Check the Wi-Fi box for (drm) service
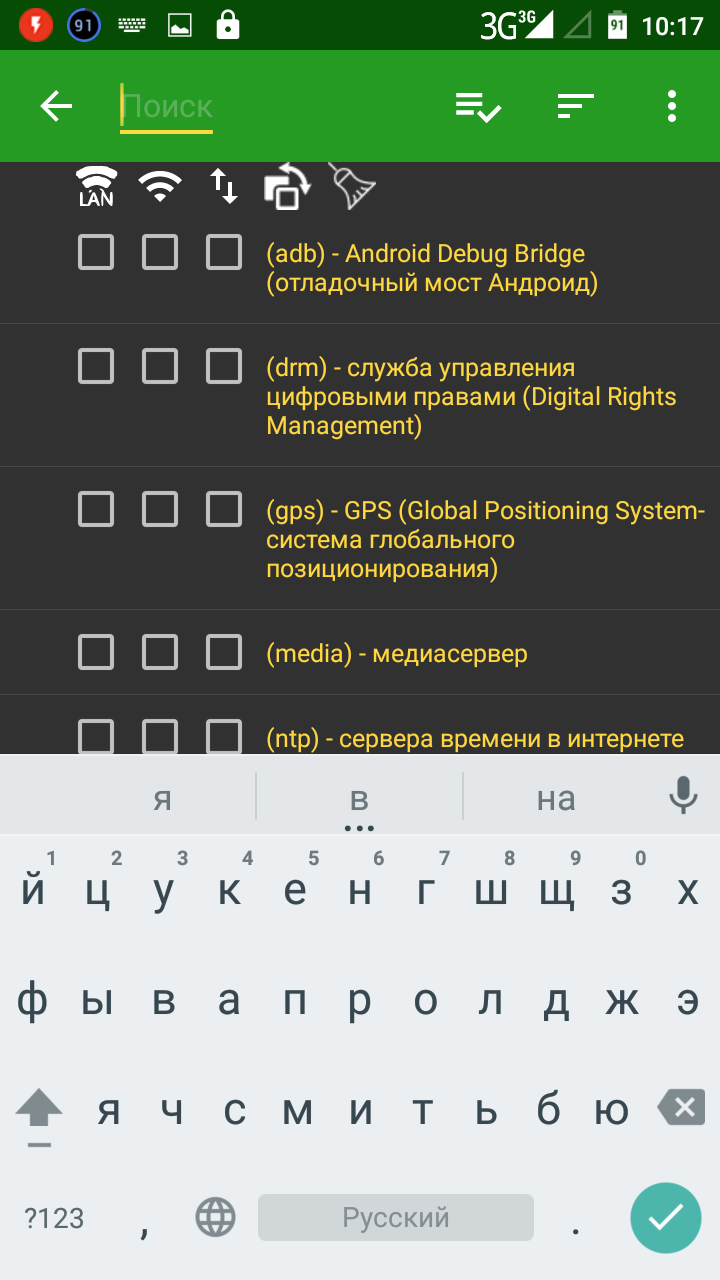720x1280 pixels. coord(160,367)
